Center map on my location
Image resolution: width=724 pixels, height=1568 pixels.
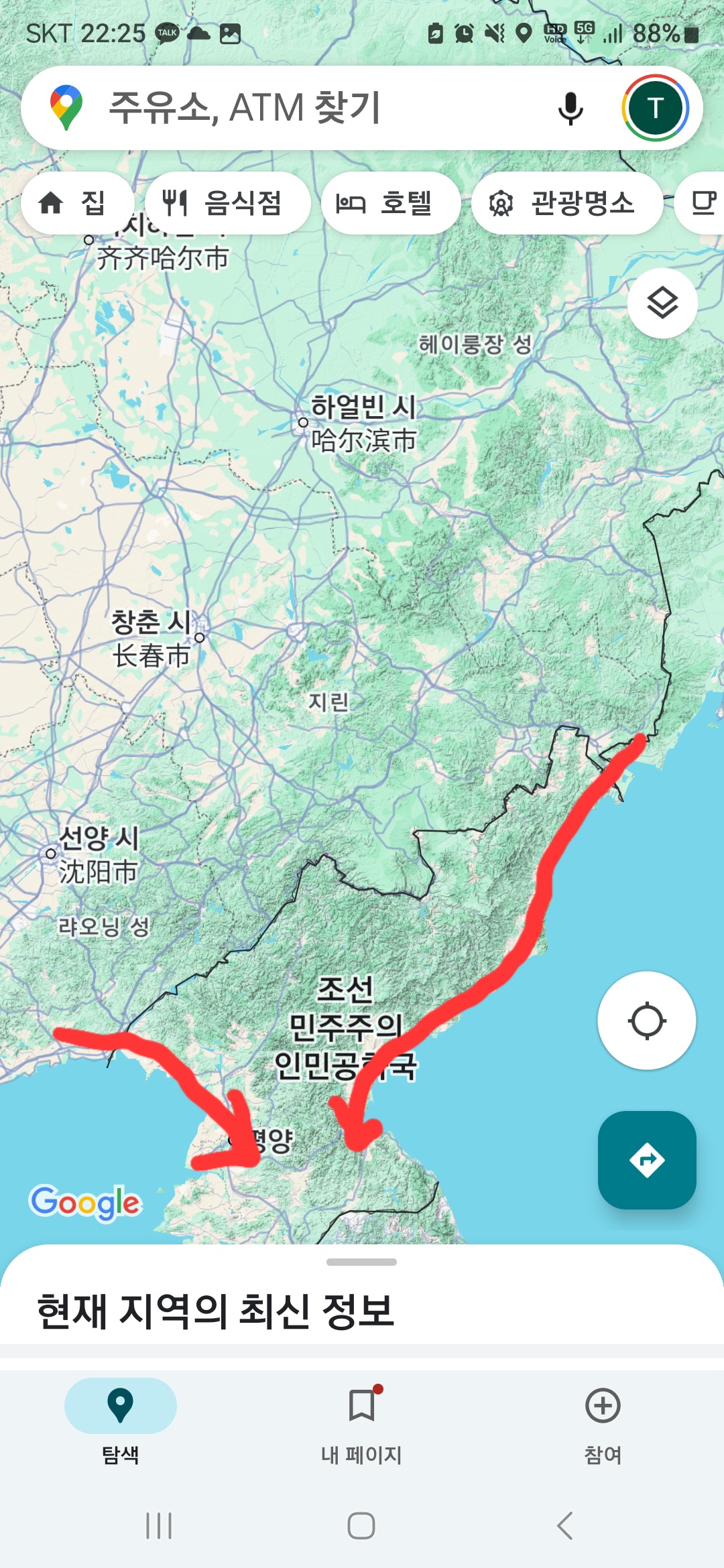point(646,1021)
